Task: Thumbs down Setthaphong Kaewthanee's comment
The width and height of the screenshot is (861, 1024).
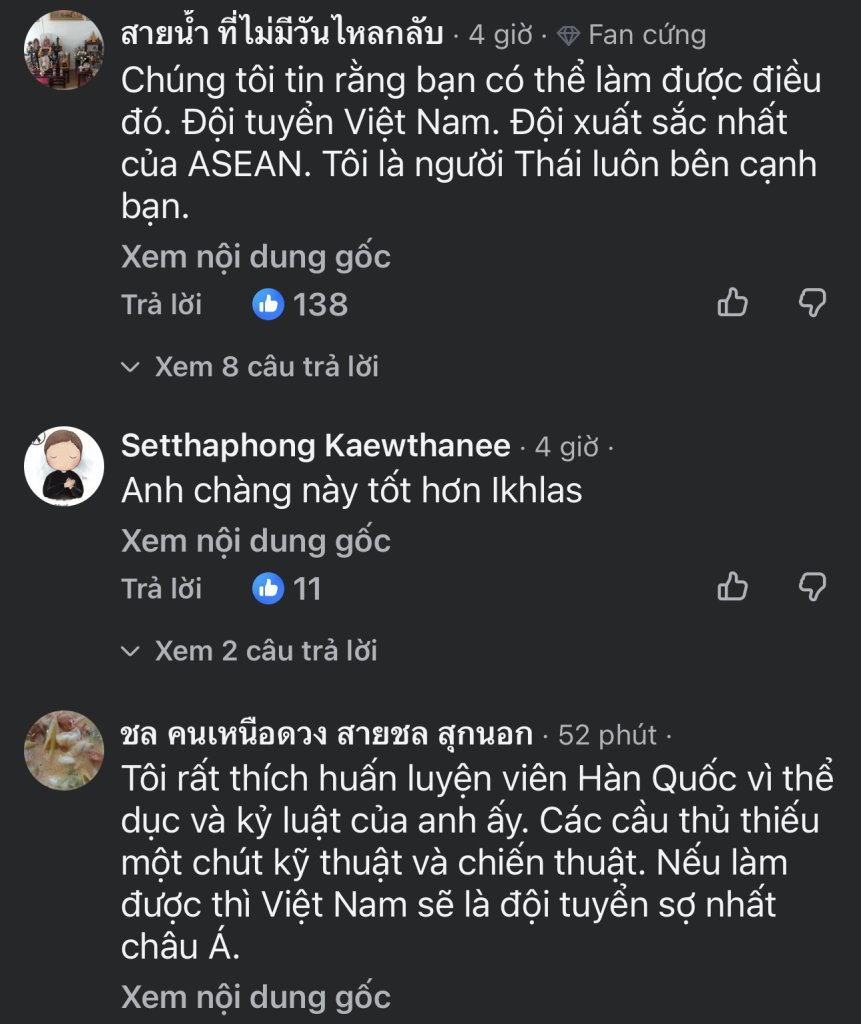Action: coord(812,587)
